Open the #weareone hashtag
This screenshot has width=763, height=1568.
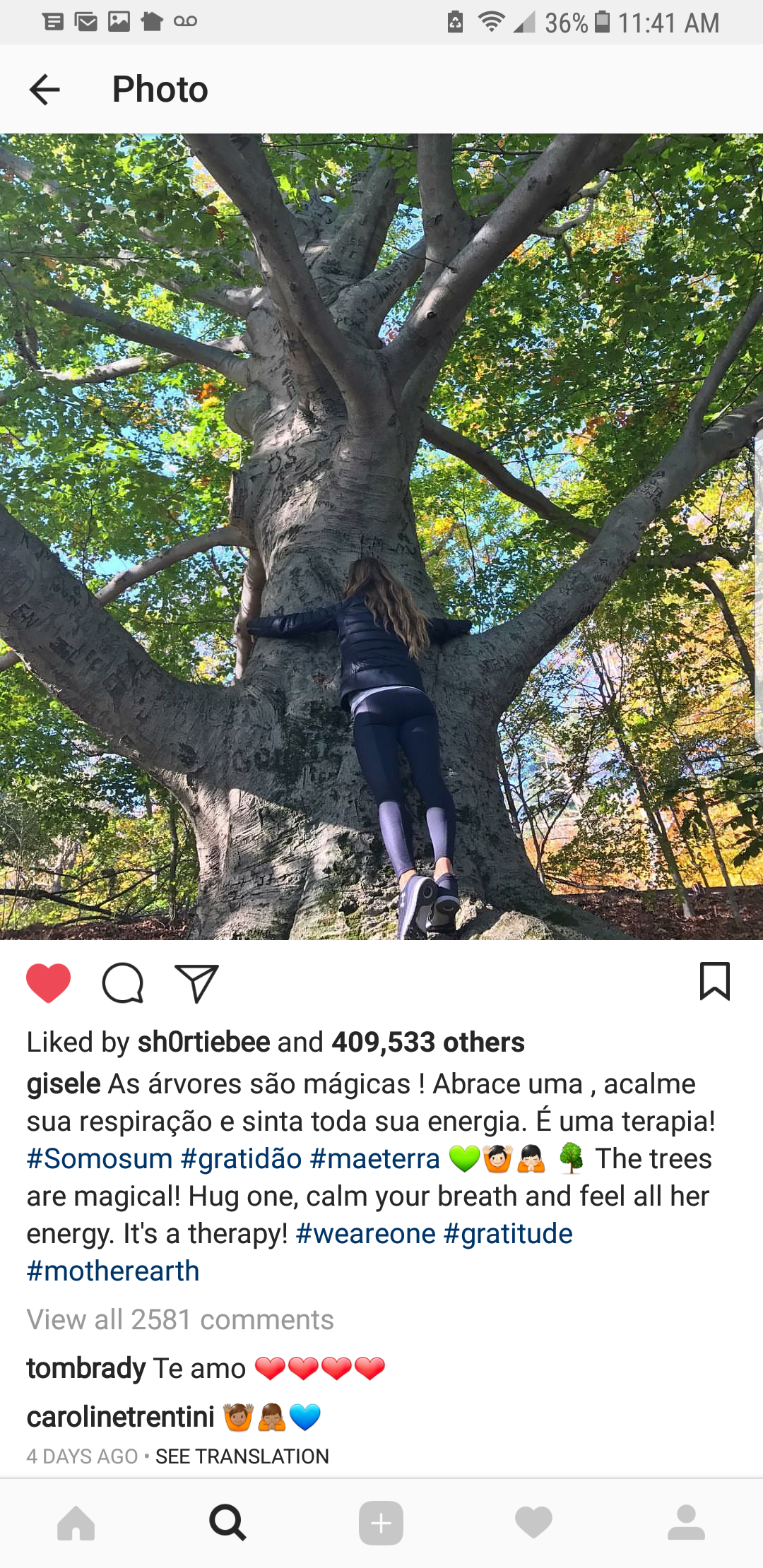pyautogui.click(x=365, y=1234)
